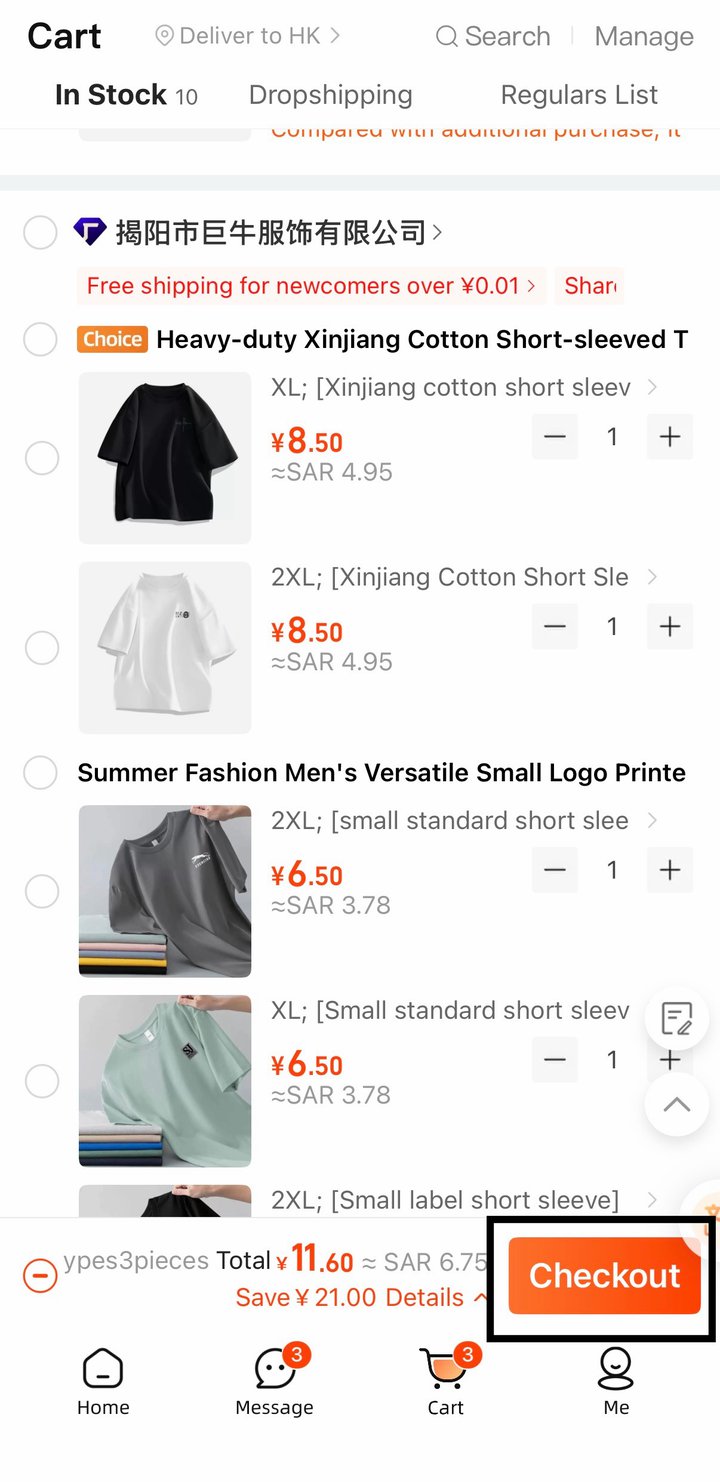Select the Summer Fashion Men's Versatile product group
This screenshot has width=720, height=1482.
(40, 773)
